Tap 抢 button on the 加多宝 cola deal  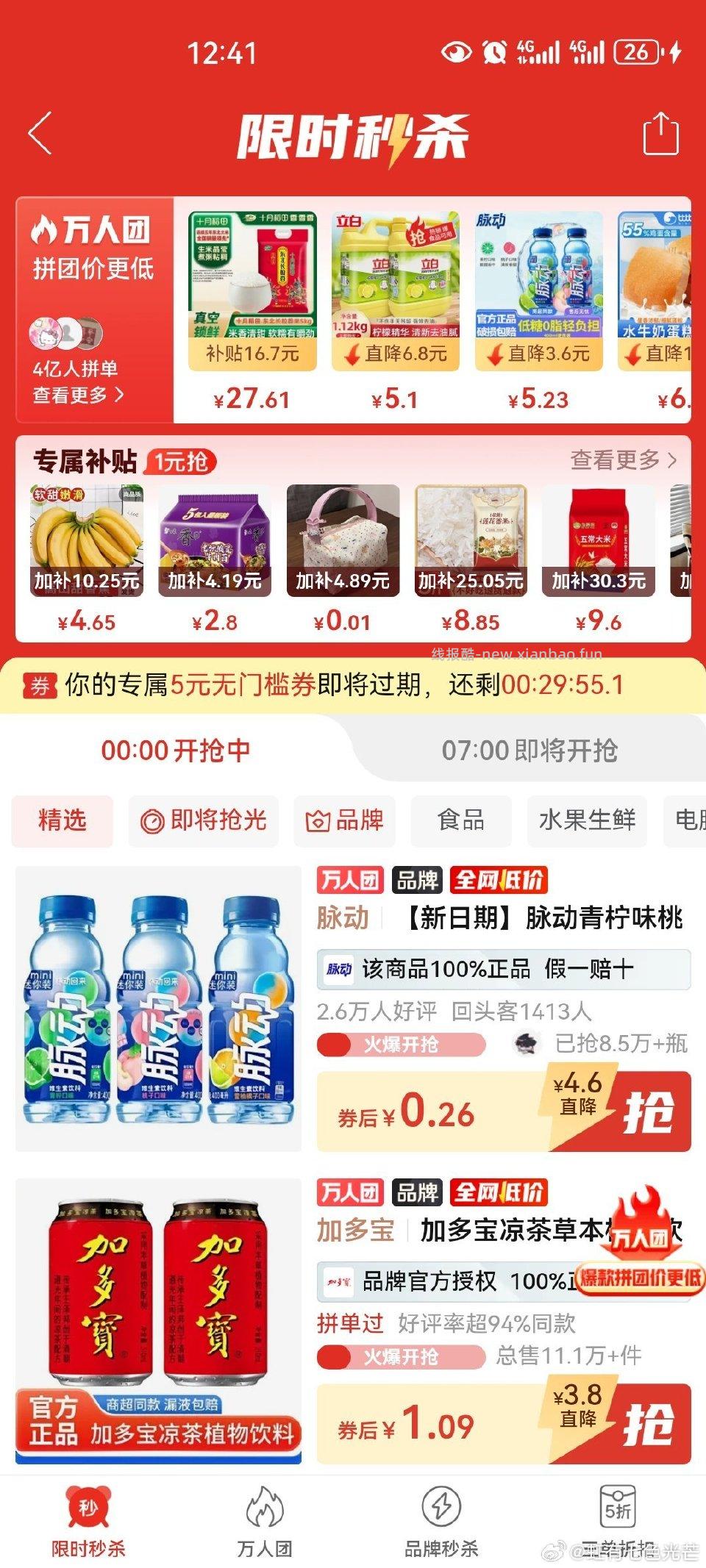(x=650, y=1423)
